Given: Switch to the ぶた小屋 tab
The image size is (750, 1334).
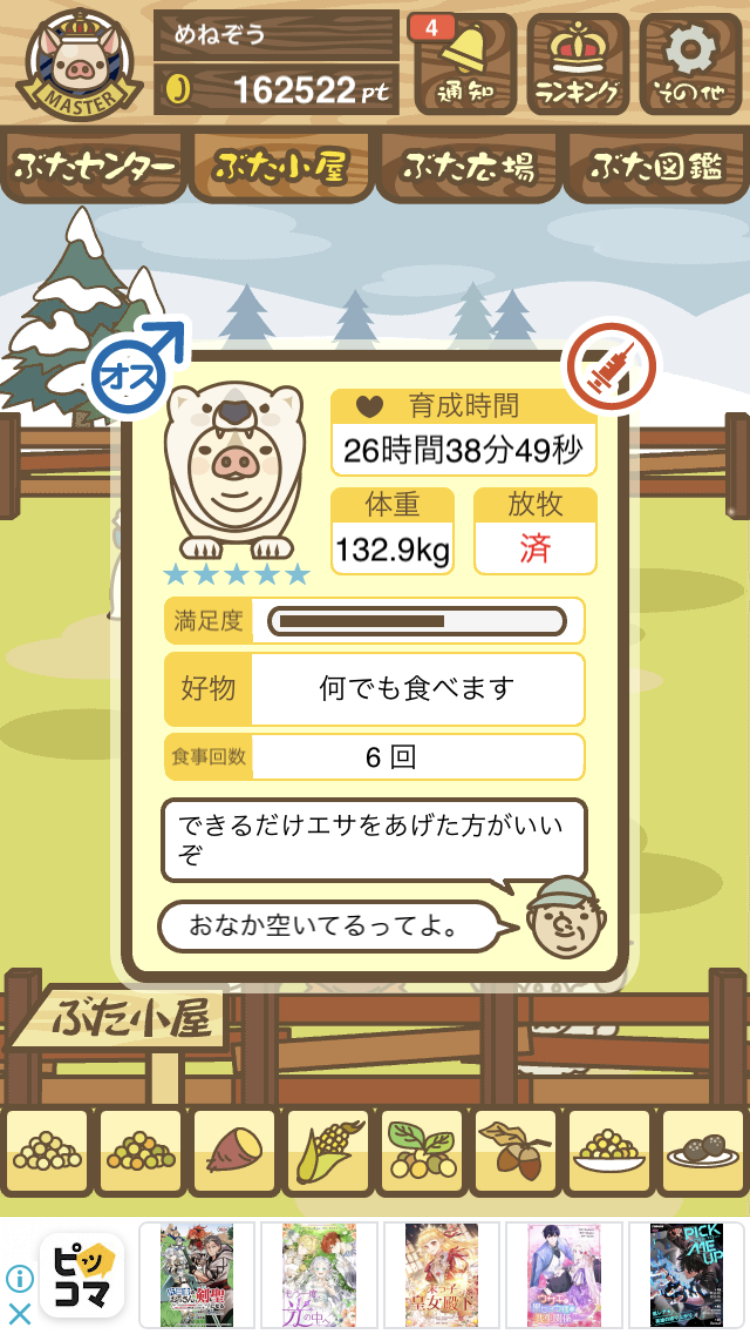Looking at the screenshot, I should [x=281, y=167].
